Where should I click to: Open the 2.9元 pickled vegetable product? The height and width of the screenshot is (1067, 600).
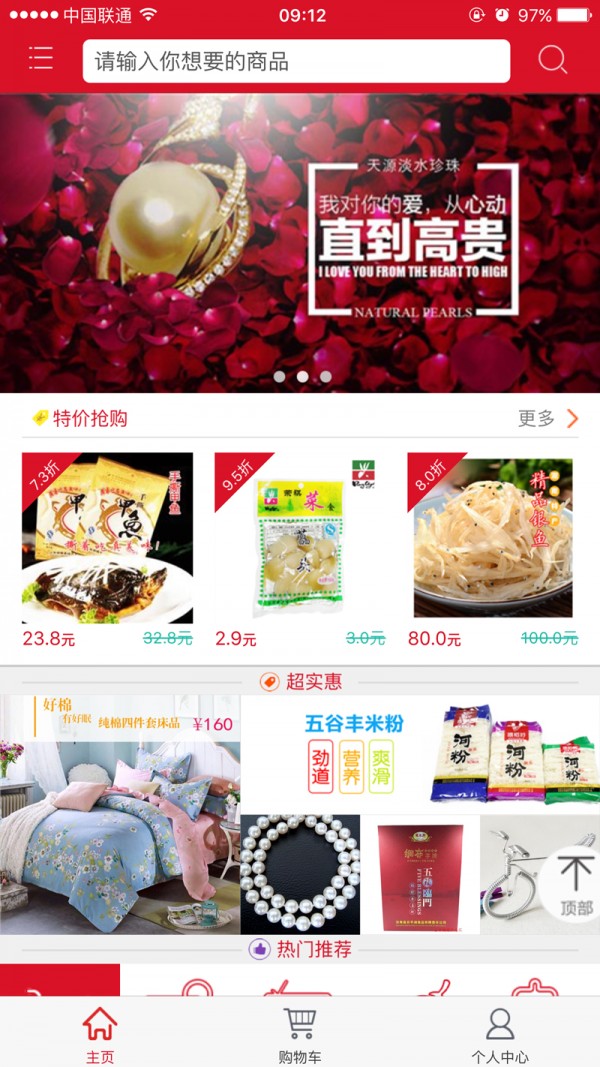coord(300,538)
